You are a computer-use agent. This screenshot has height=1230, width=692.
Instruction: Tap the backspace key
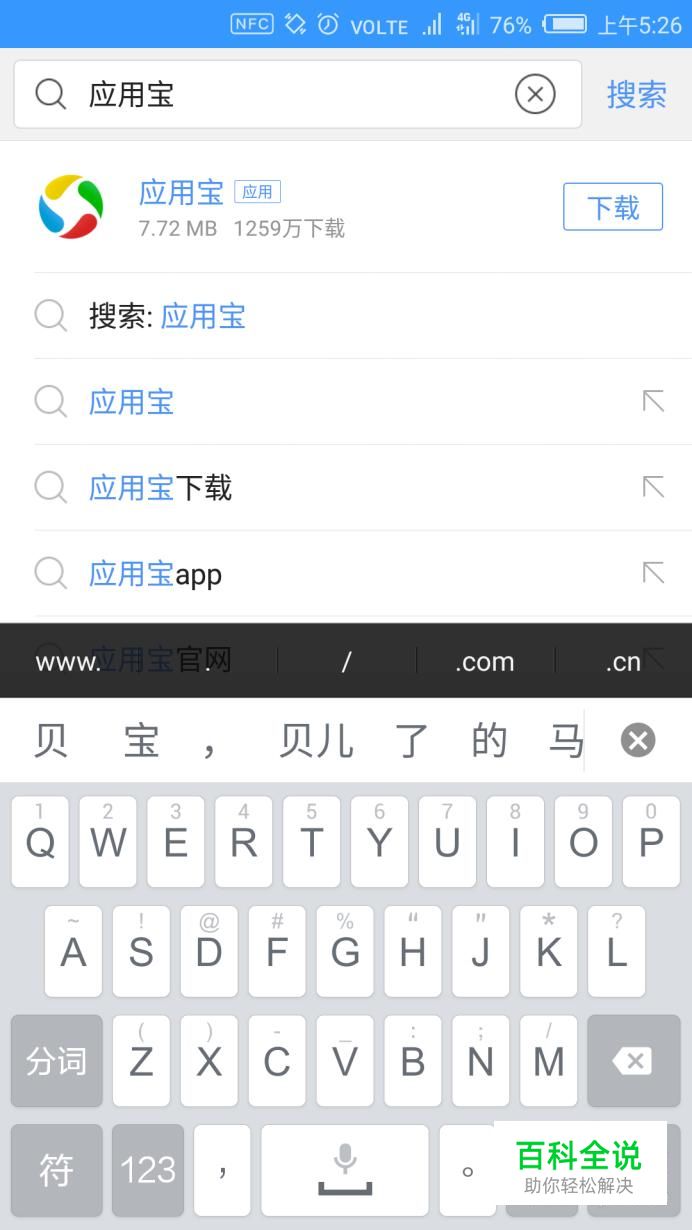[631, 1061]
